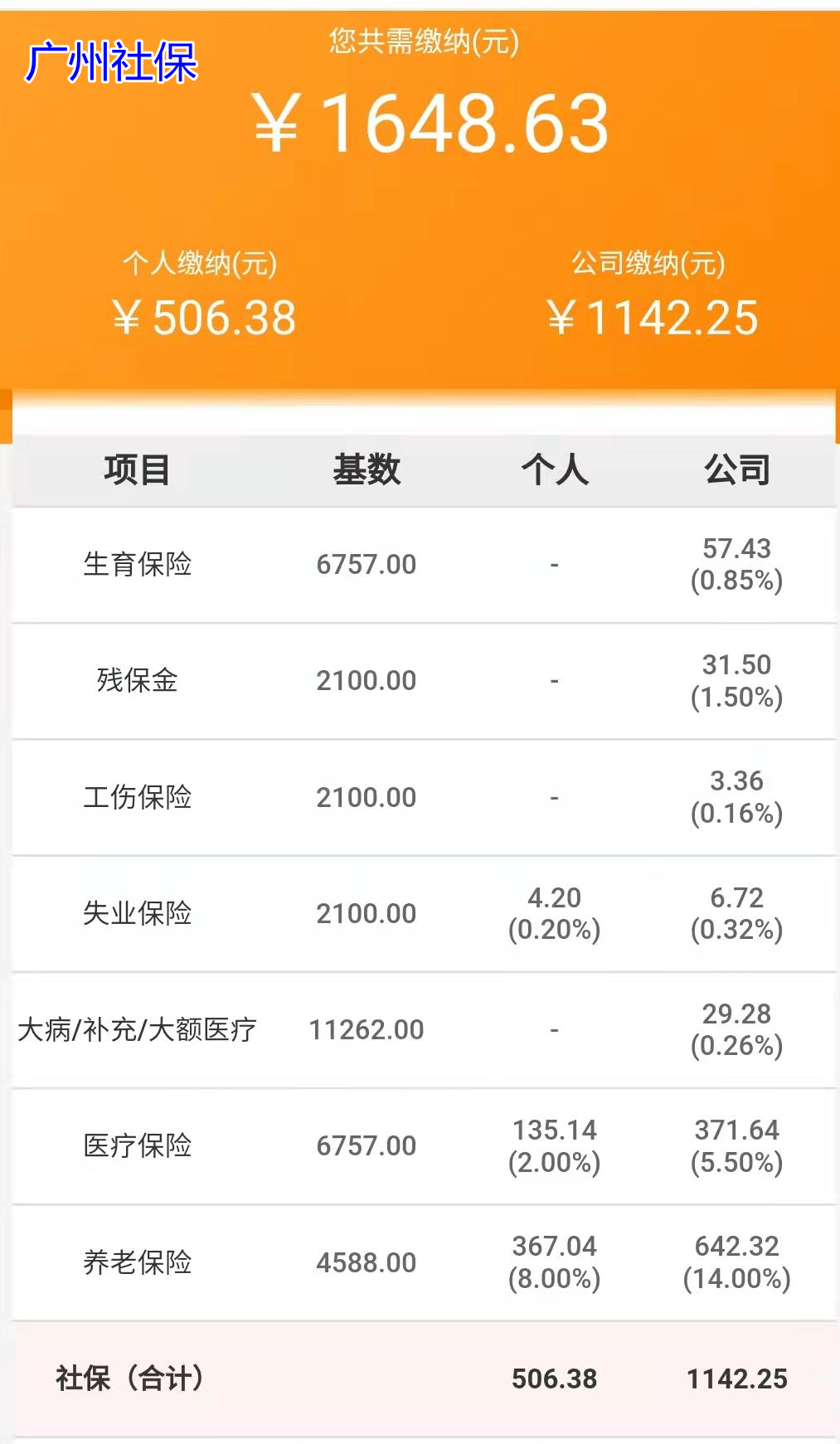Click the 残保金 row label

136,680
